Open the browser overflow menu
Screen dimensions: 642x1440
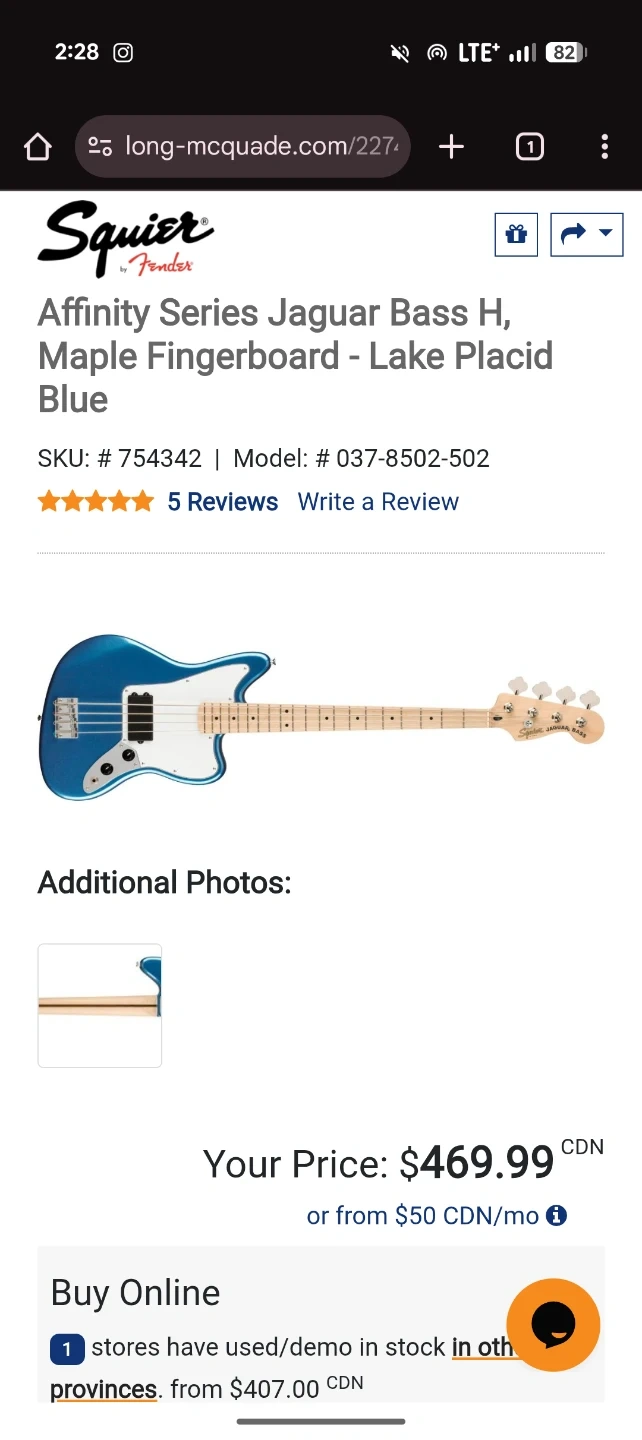(x=604, y=148)
